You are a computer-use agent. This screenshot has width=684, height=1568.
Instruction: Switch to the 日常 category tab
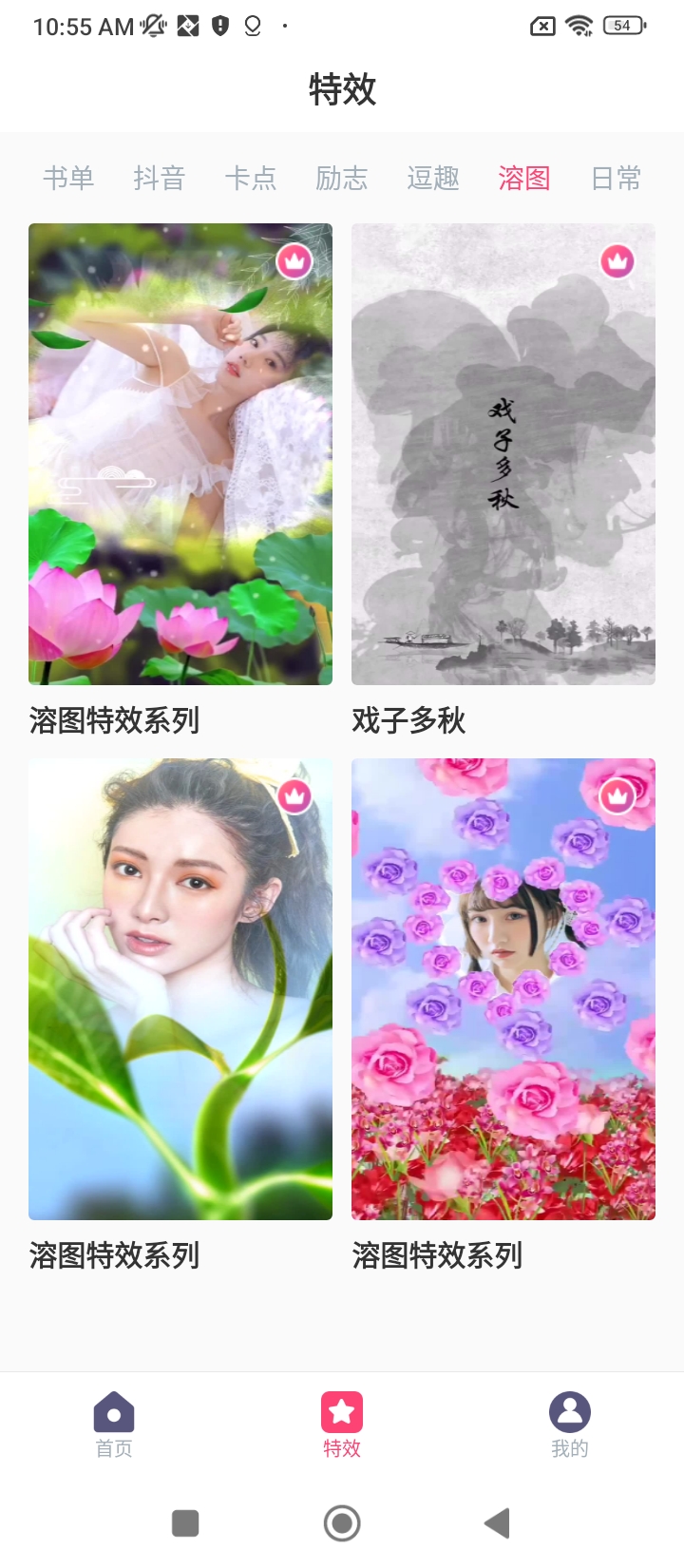click(616, 178)
